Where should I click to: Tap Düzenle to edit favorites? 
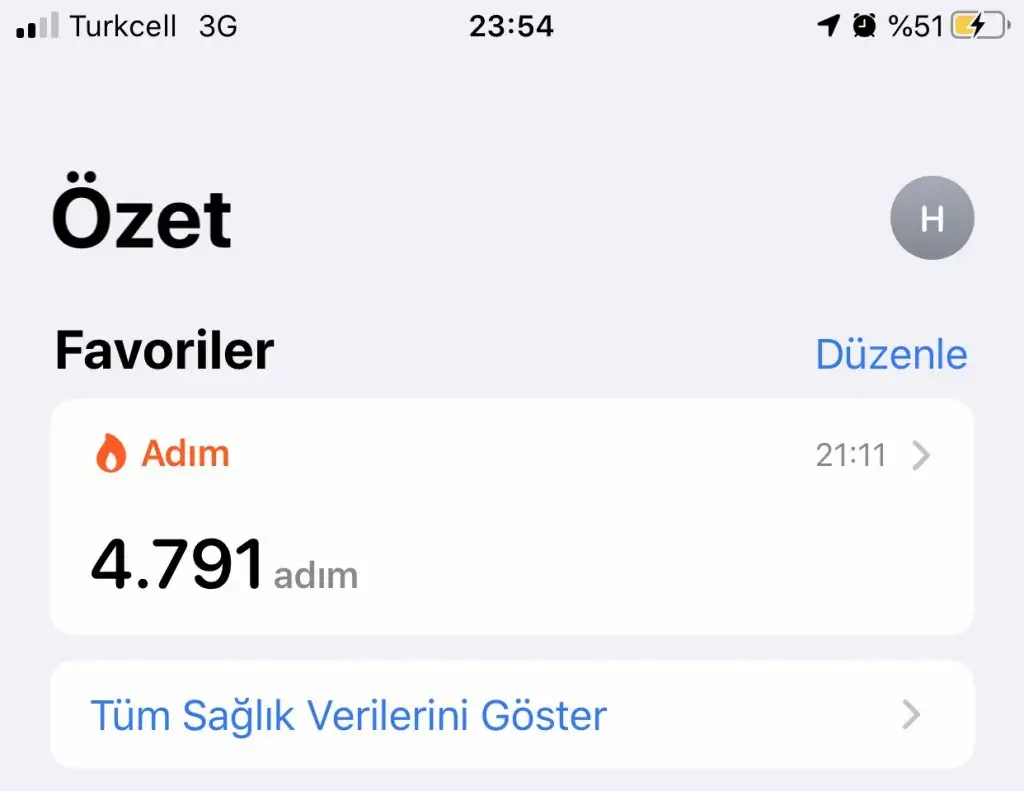coord(891,354)
